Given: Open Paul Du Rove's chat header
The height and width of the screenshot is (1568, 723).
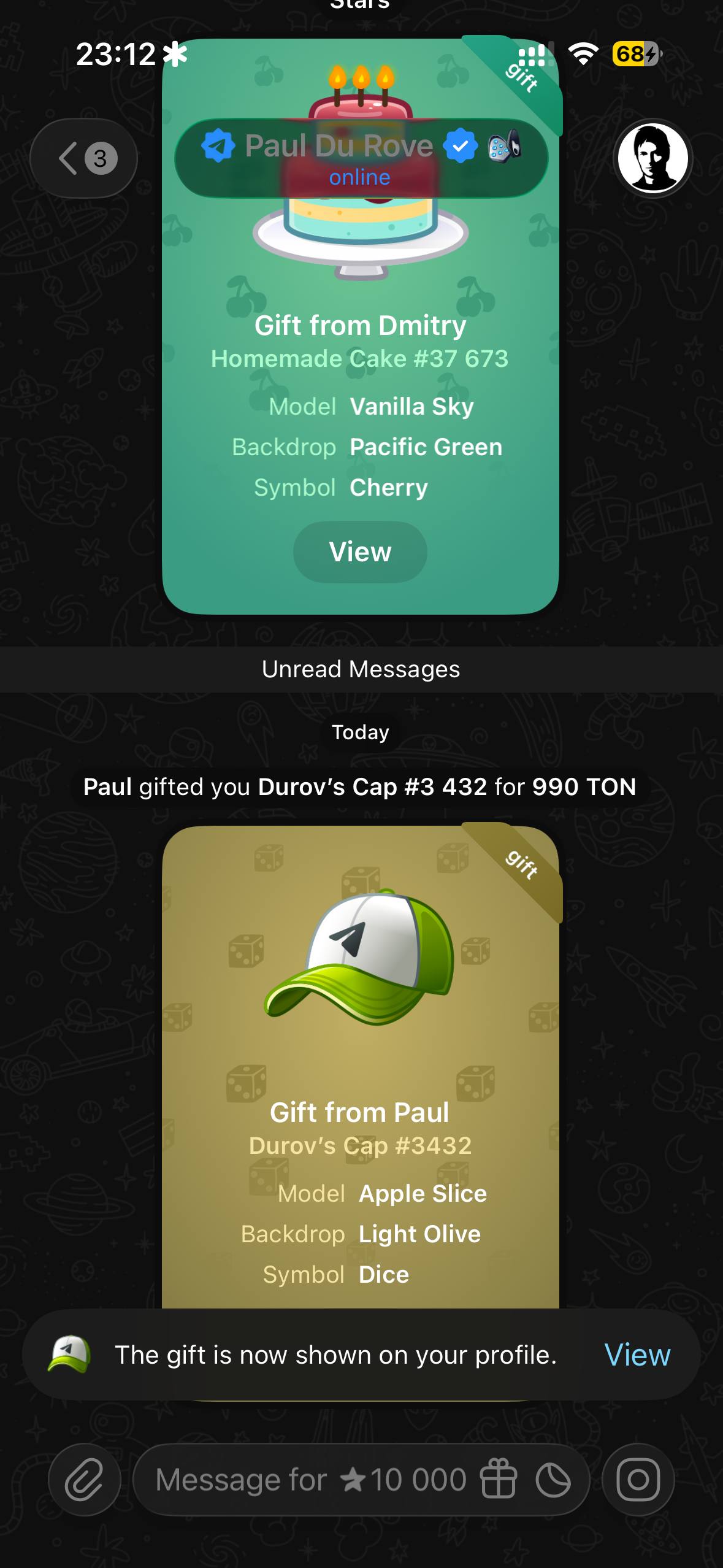Looking at the screenshot, I should (x=361, y=158).
